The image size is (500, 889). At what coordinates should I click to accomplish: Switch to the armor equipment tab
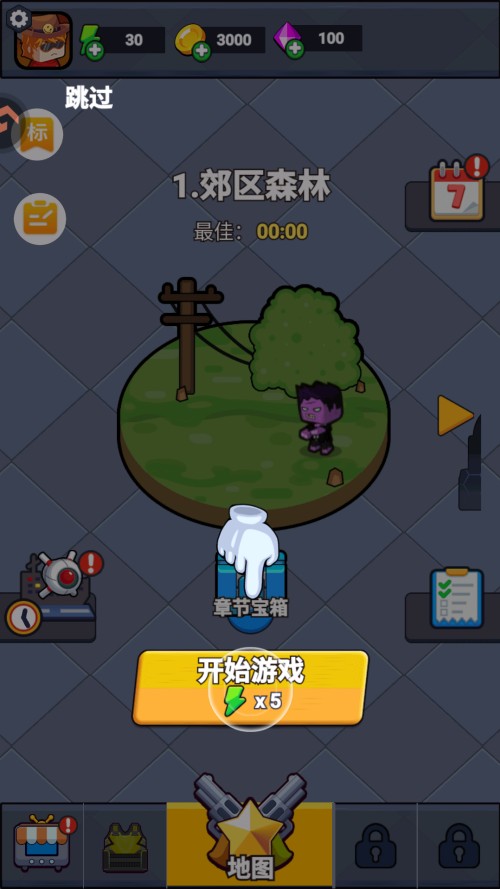(x=125, y=846)
